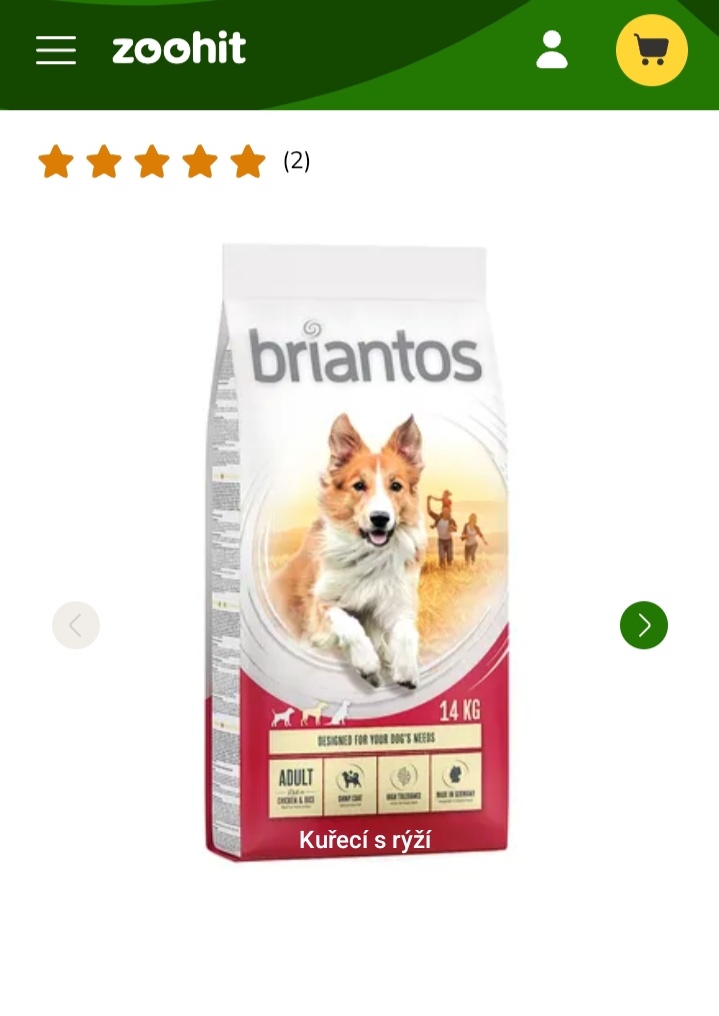This screenshot has width=719, height=1016.
Task: Enlarge the Briantos product image
Action: [360, 550]
